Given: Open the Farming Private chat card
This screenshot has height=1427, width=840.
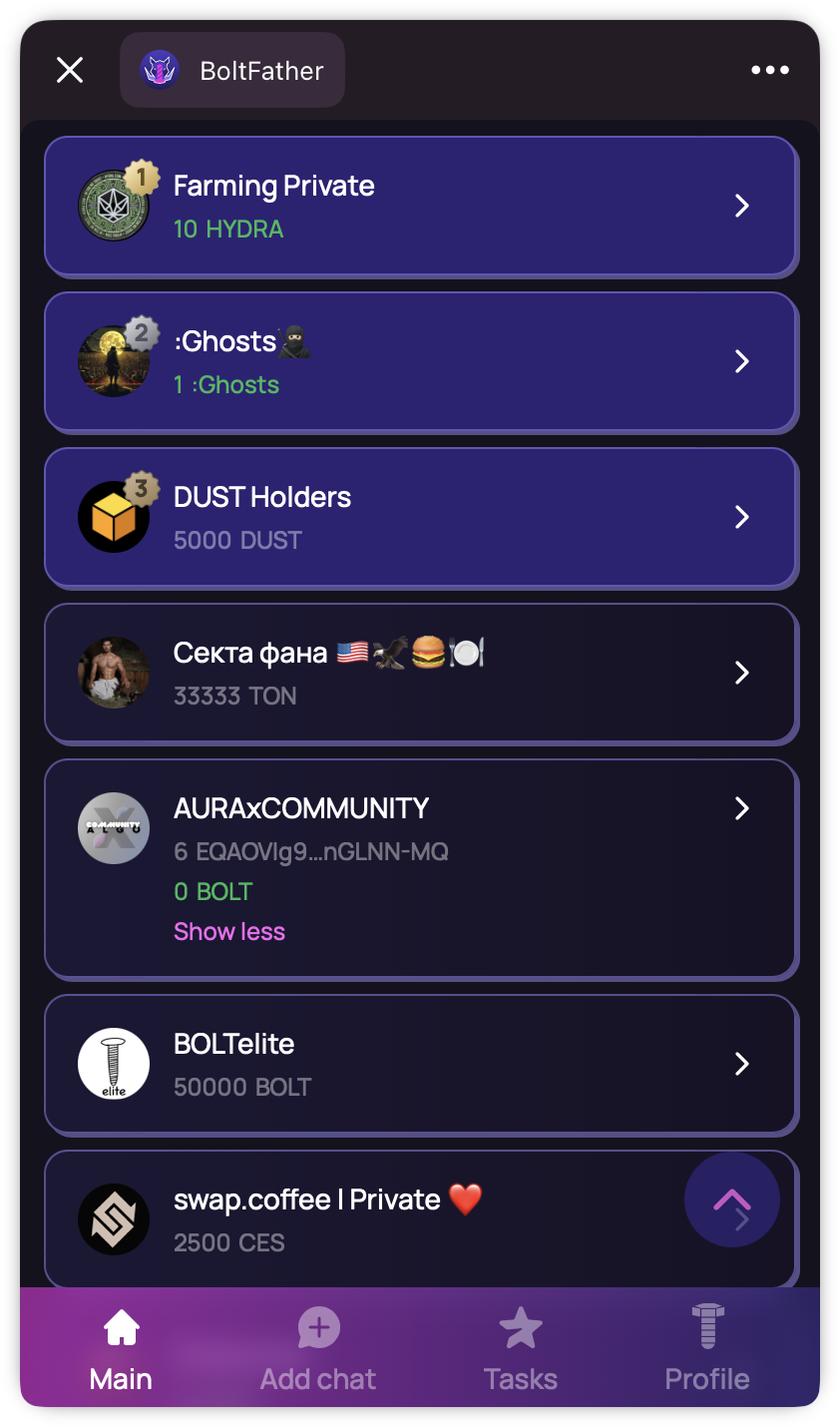Looking at the screenshot, I should (x=419, y=206).
